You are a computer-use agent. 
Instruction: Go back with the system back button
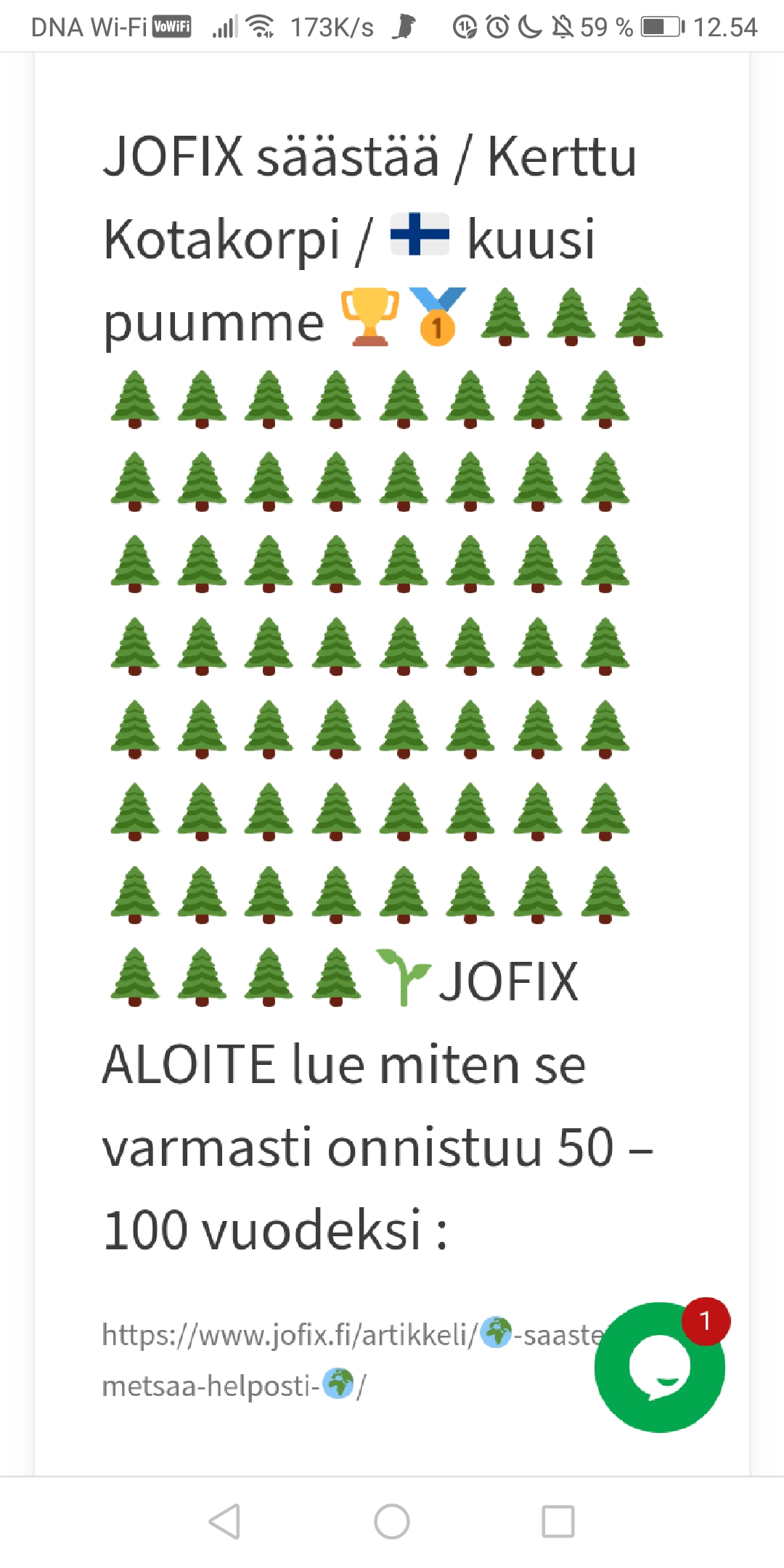pyautogui.click(x=224, y=1521)
